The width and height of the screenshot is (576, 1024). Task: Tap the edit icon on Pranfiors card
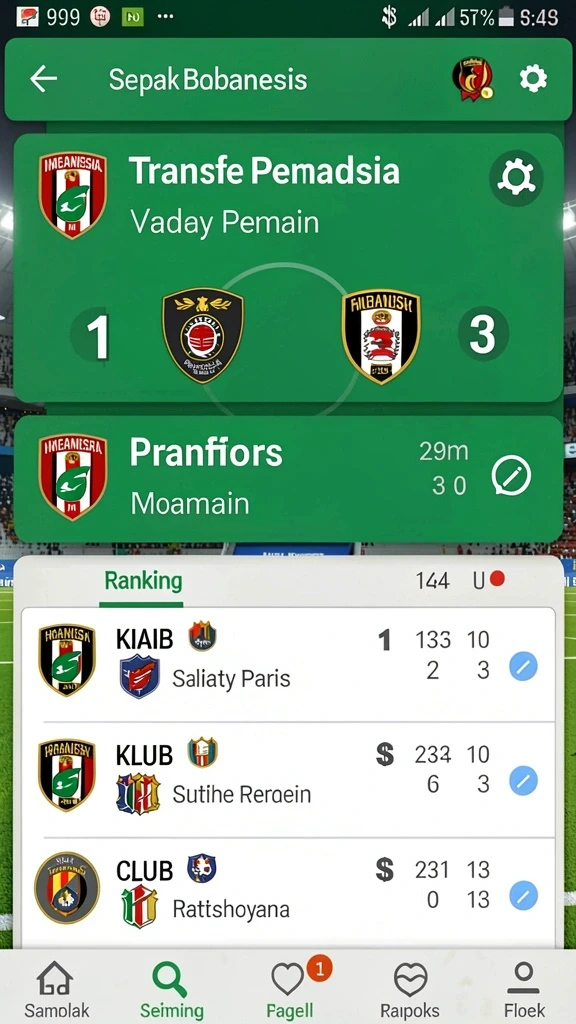click(x=511, y=475)
